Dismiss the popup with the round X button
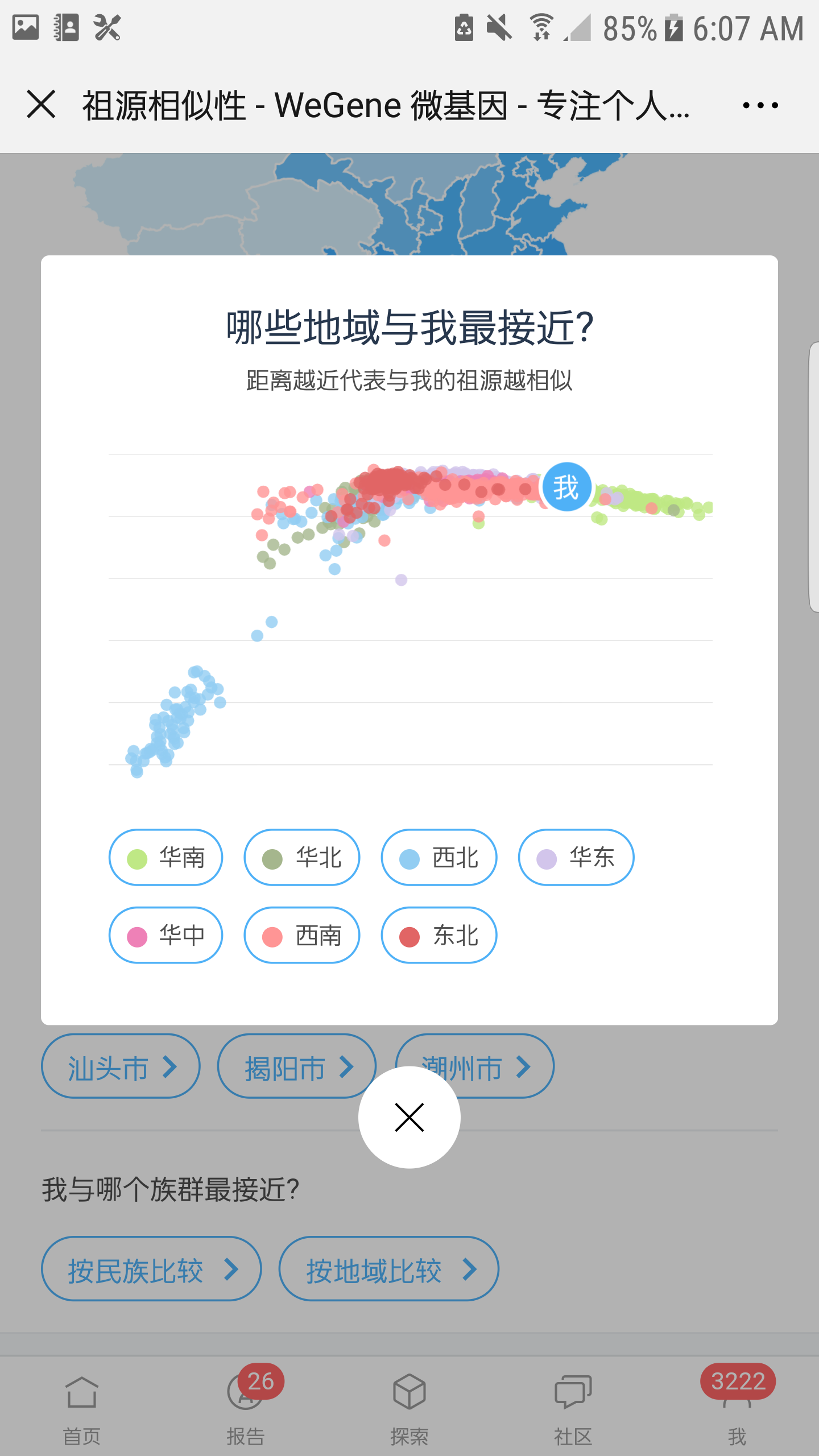The width and height of the screenshot is (819, 1456). (x=409, y=1117)
